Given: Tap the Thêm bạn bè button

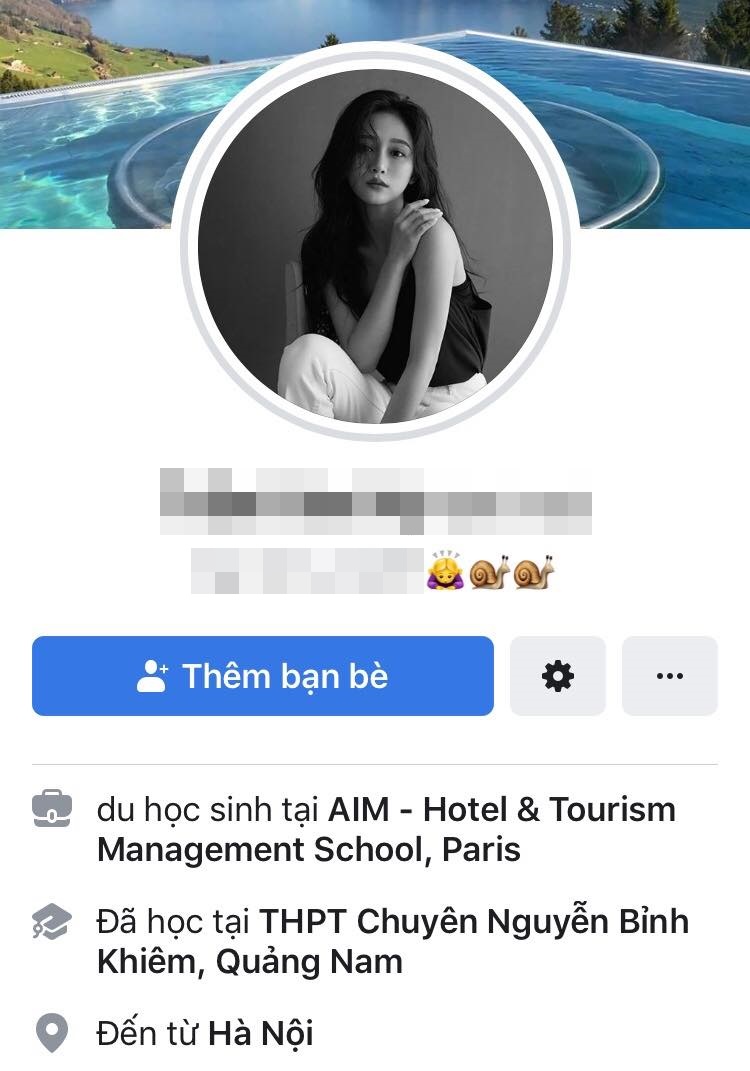Looking at the screenshot, I should 262,676.
